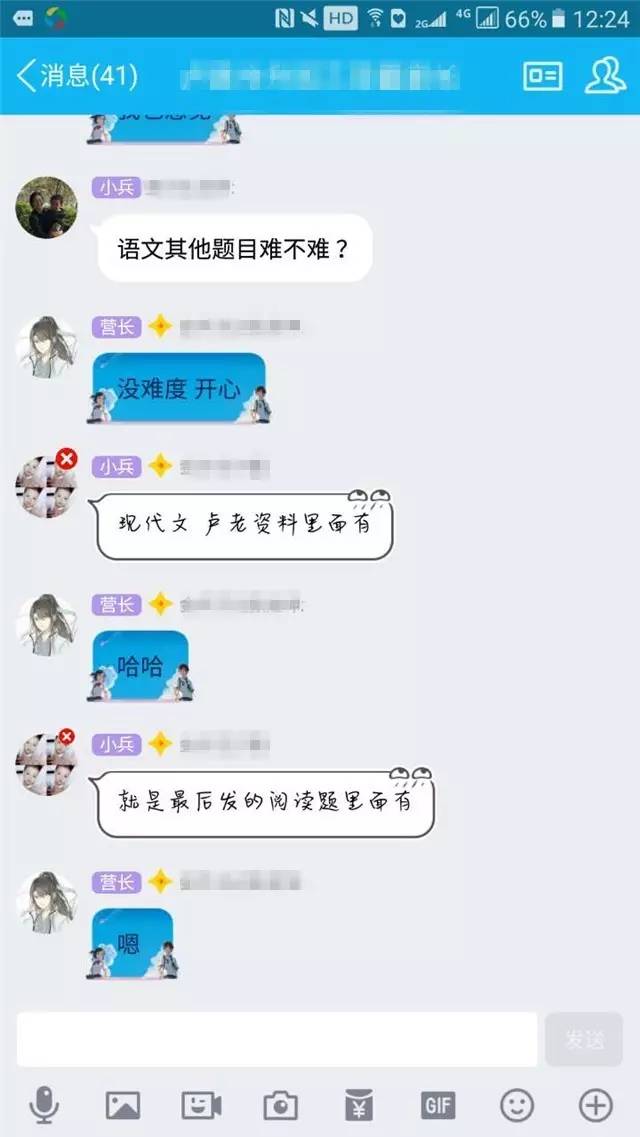This screenshot has width=640, height=1137.
Task: Open avatar beside the 没难度 开心 message
Action: [x=46, y=347]
